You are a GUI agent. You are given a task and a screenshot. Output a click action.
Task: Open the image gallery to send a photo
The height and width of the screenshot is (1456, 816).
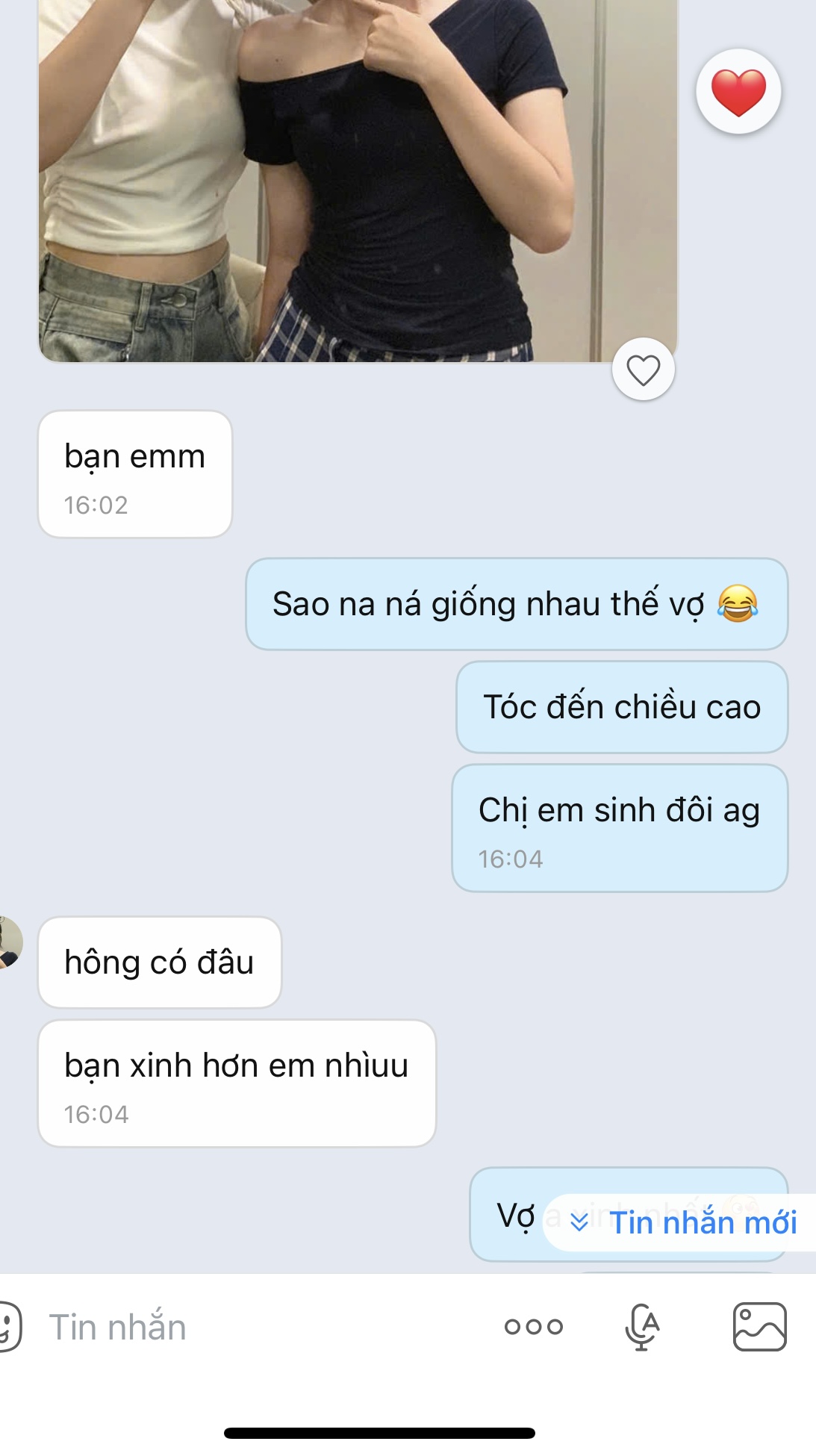click(x=760, y=1327)
